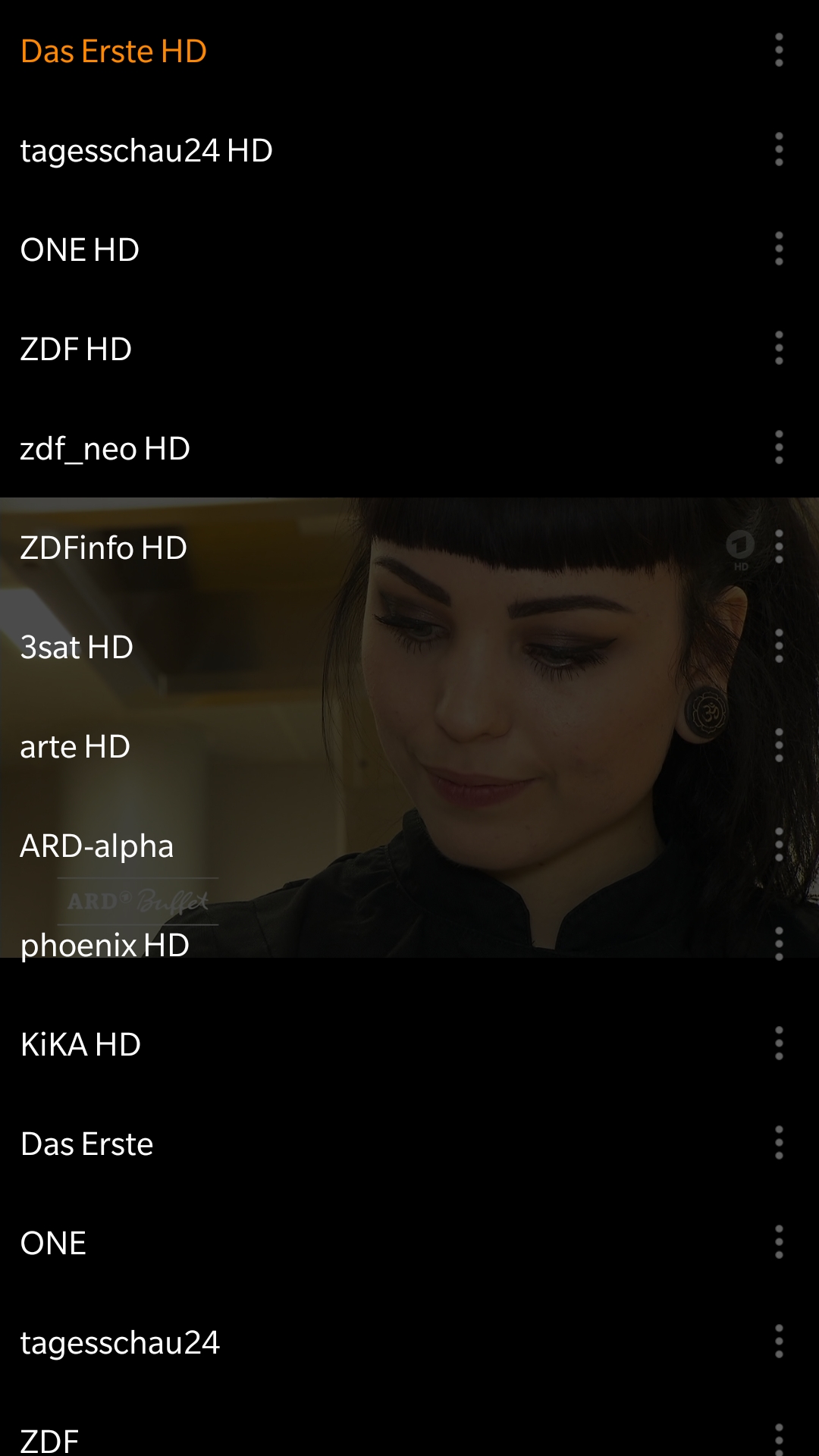Open more options for 3sat HD

(779, 646)
